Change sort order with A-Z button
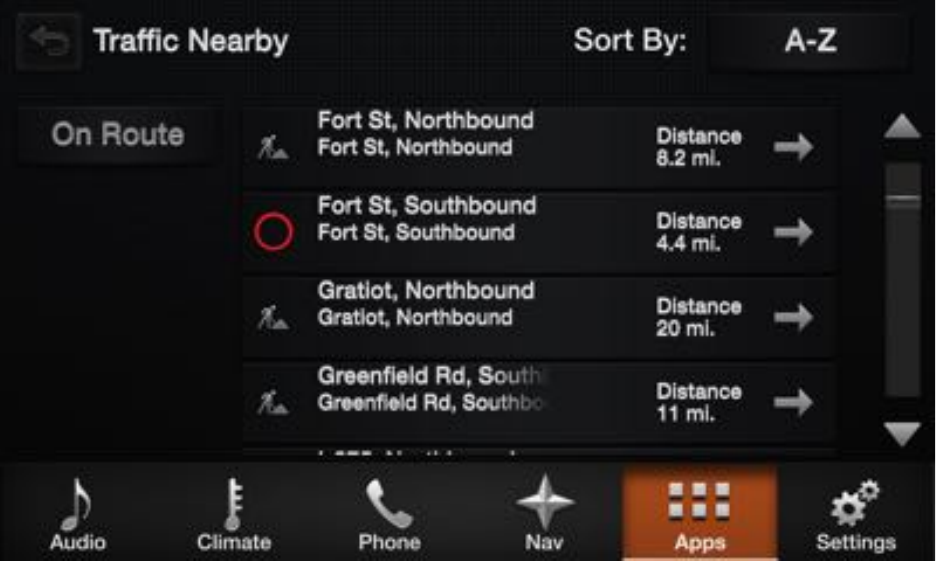Image resolution: width=936 pixels, height=561 pixels. [x=809, y=41]
